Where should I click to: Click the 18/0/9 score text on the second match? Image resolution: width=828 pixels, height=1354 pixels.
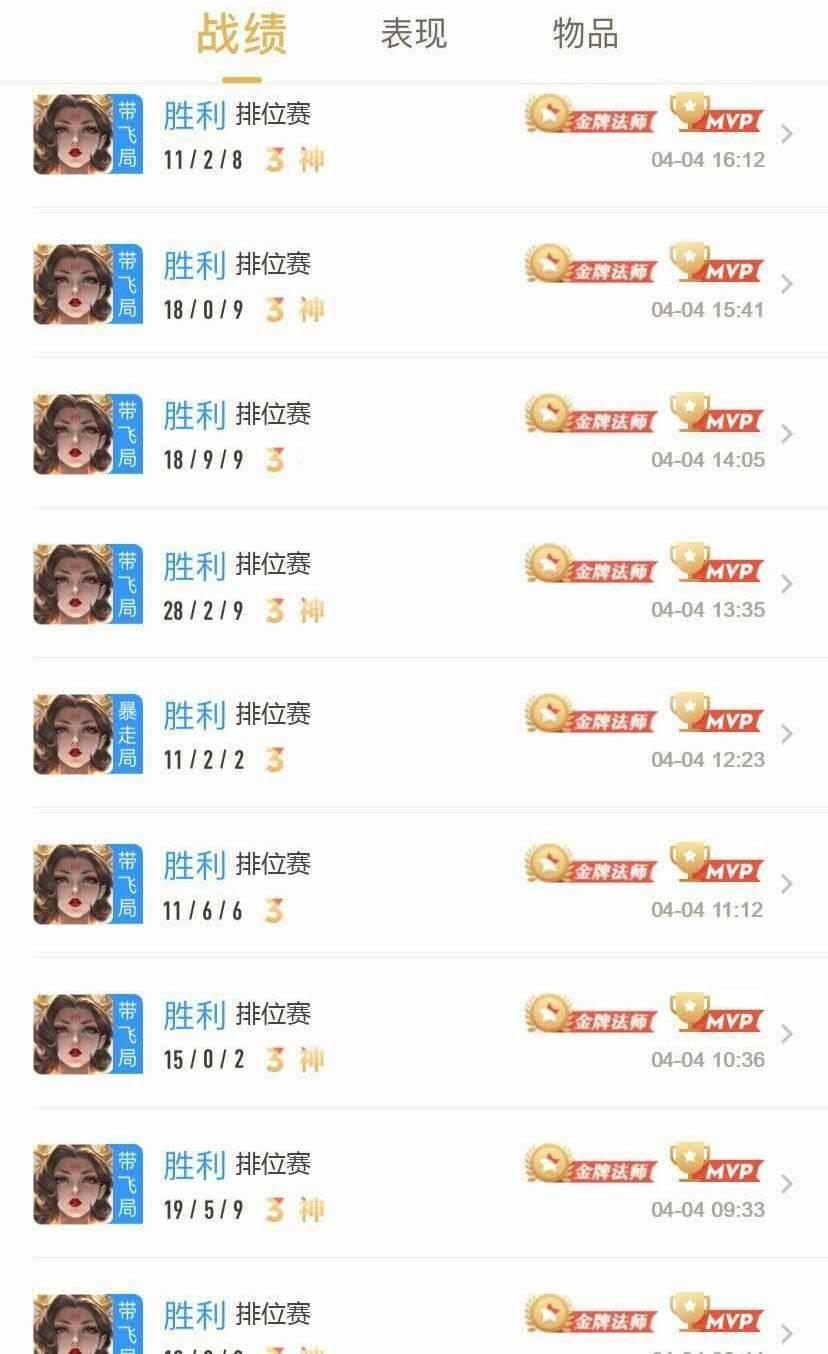pyautogui.click(x=203, y=310)
